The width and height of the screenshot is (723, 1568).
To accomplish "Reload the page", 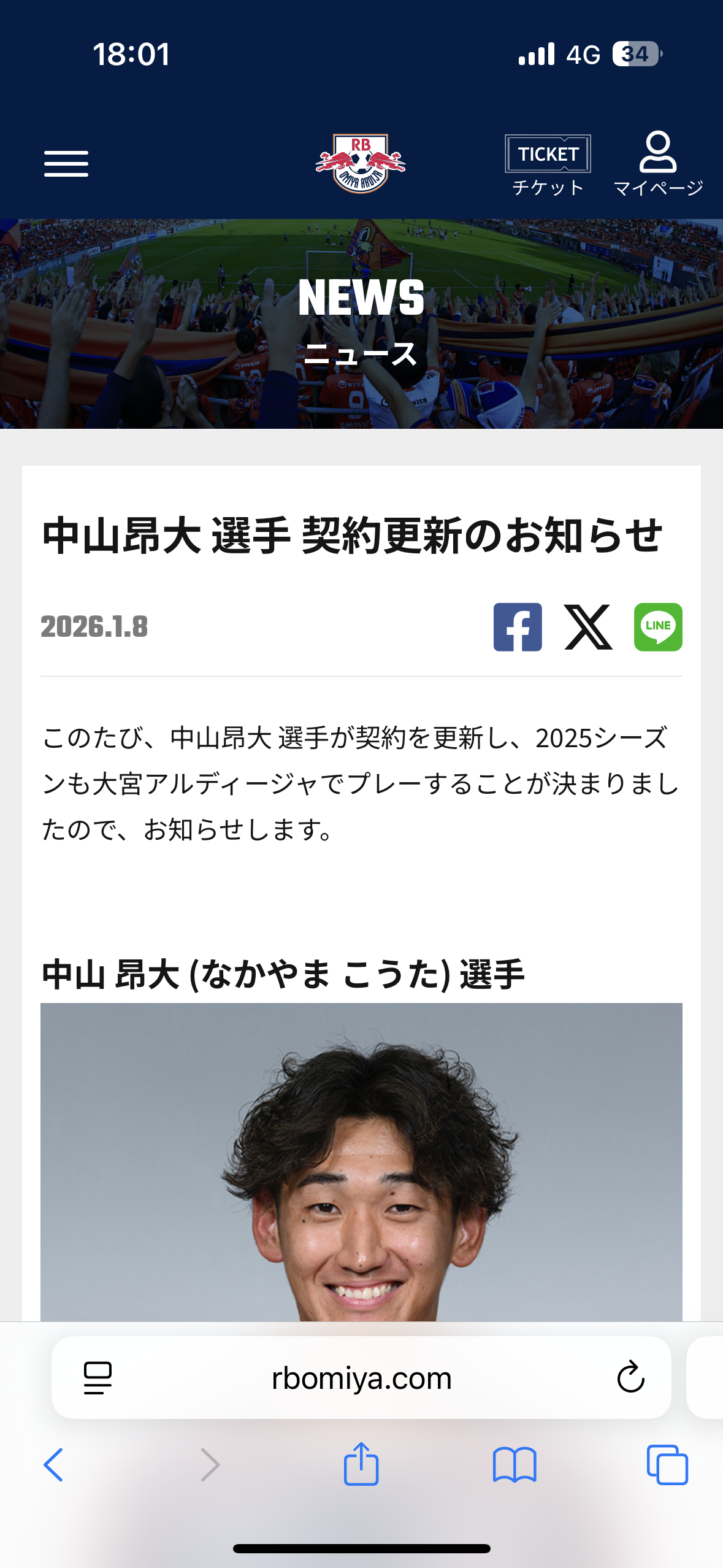I will pos(630,1378).
